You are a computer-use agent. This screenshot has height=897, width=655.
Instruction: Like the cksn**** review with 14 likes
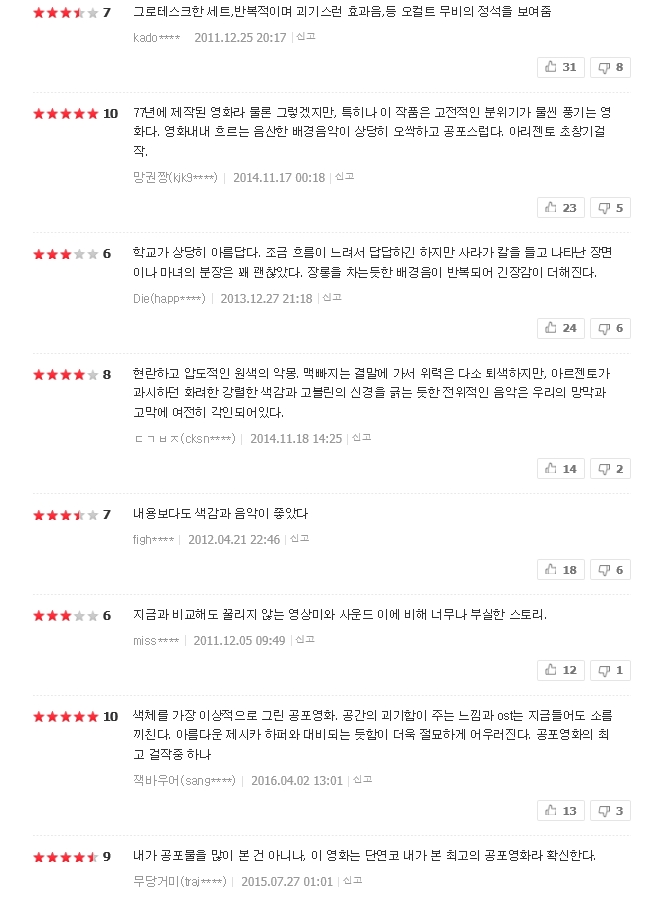(560, 468)
